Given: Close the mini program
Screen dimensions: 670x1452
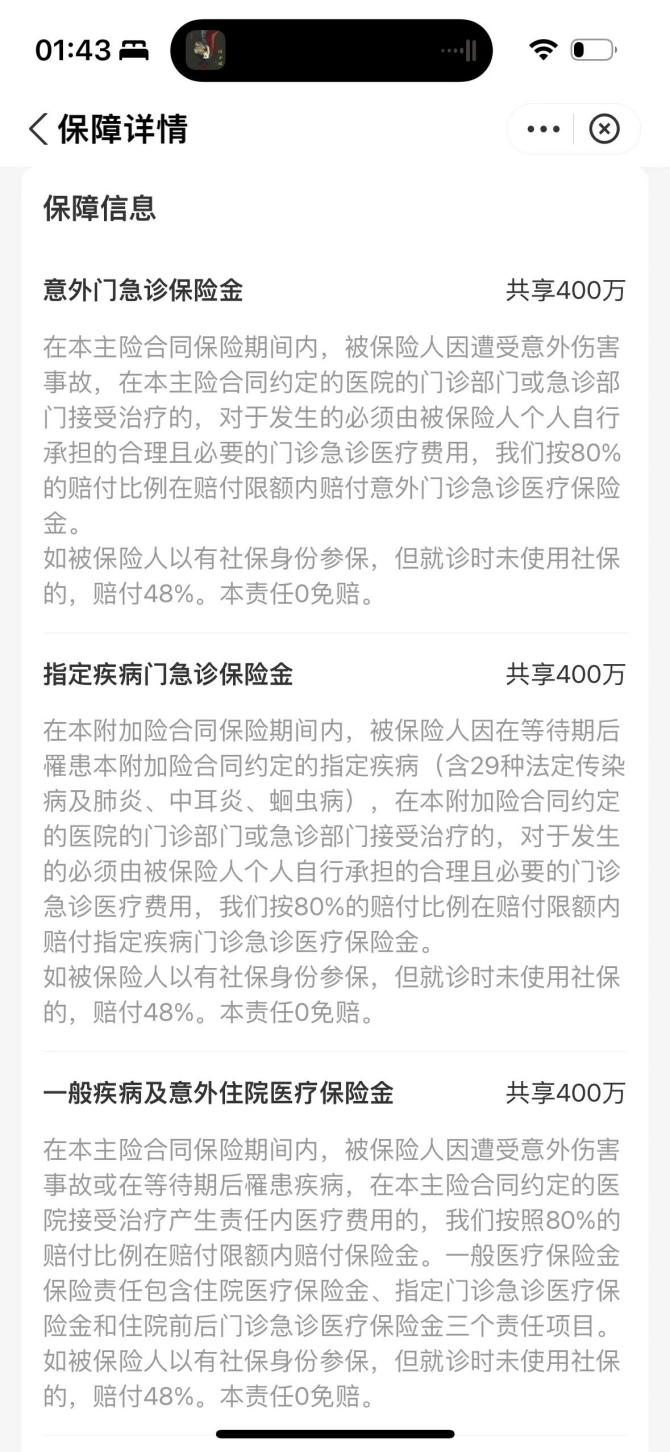Looking at the screenshot, I should point(604,129).
